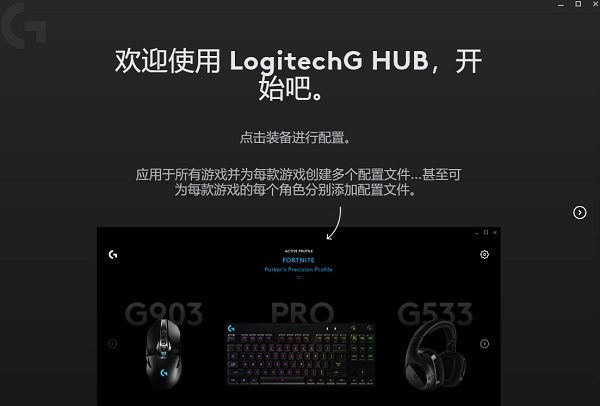600x406 pixels.
Task: Go to the next welcome page arrow
Action: click(x=579, y=212)
